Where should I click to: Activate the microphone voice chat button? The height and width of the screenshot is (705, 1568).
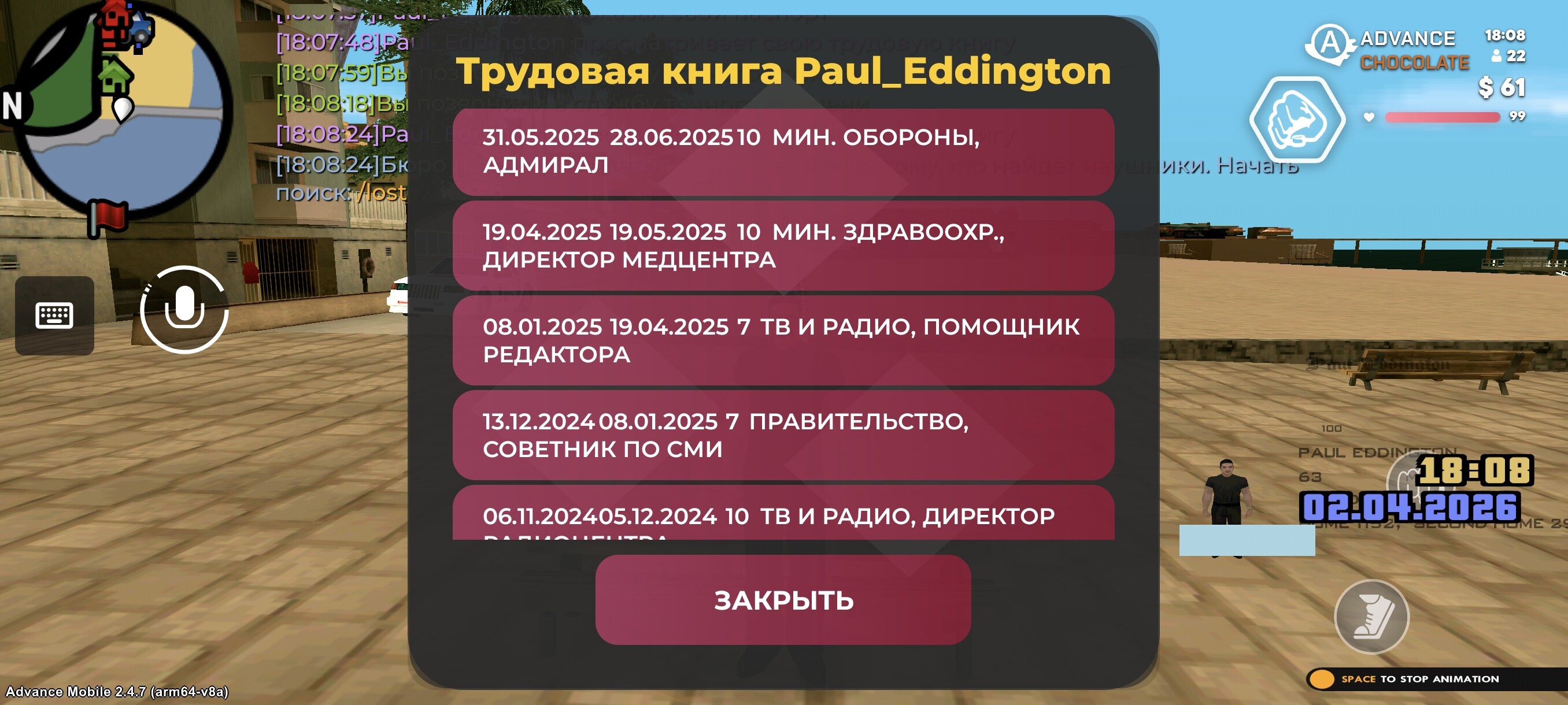[184, 310]
